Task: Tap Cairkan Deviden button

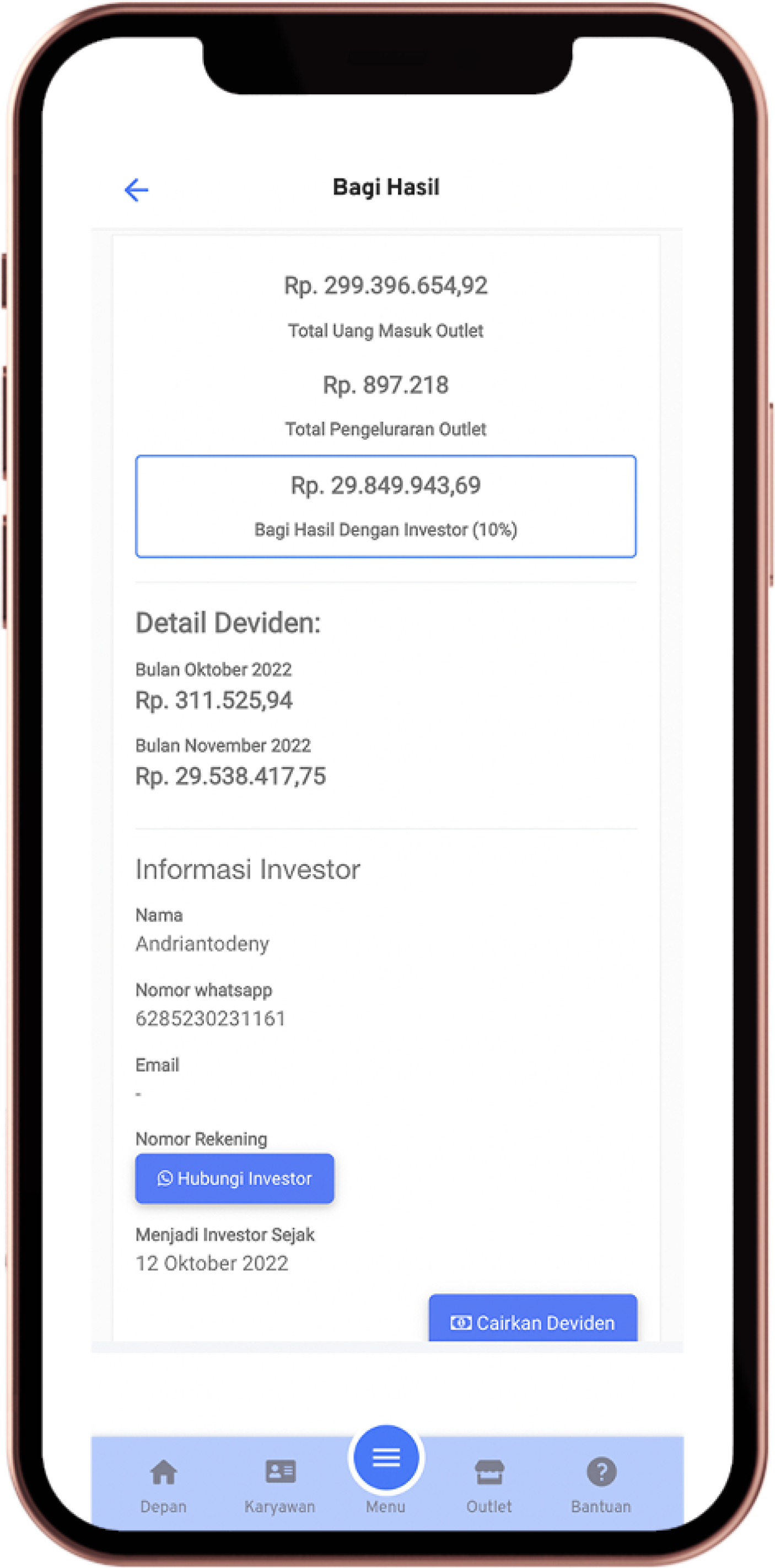Action: click(532, 1322)
